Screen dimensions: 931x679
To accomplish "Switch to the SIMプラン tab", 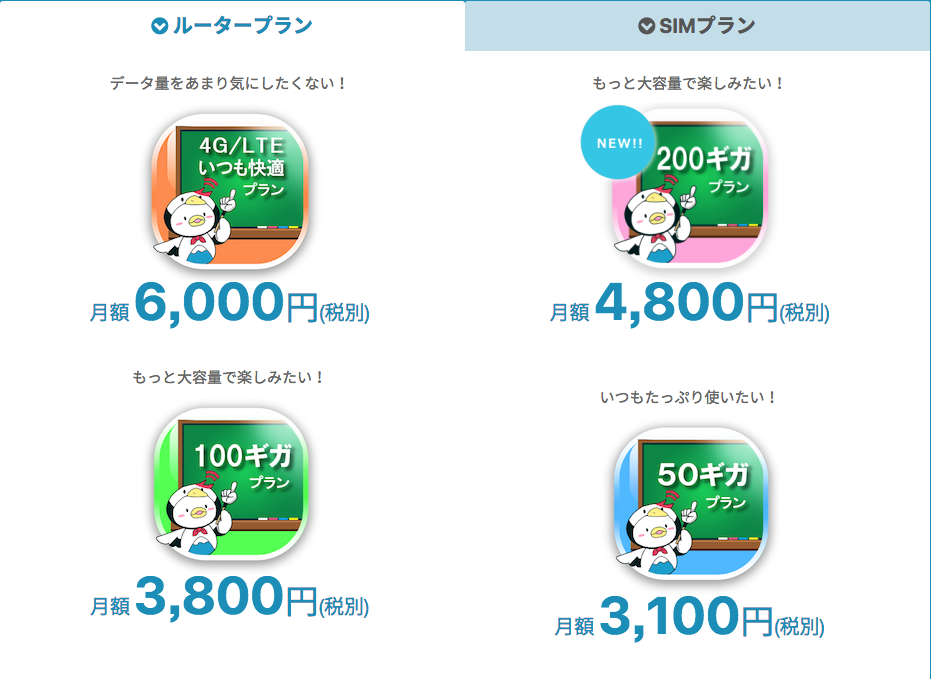I will pos(697,26).
